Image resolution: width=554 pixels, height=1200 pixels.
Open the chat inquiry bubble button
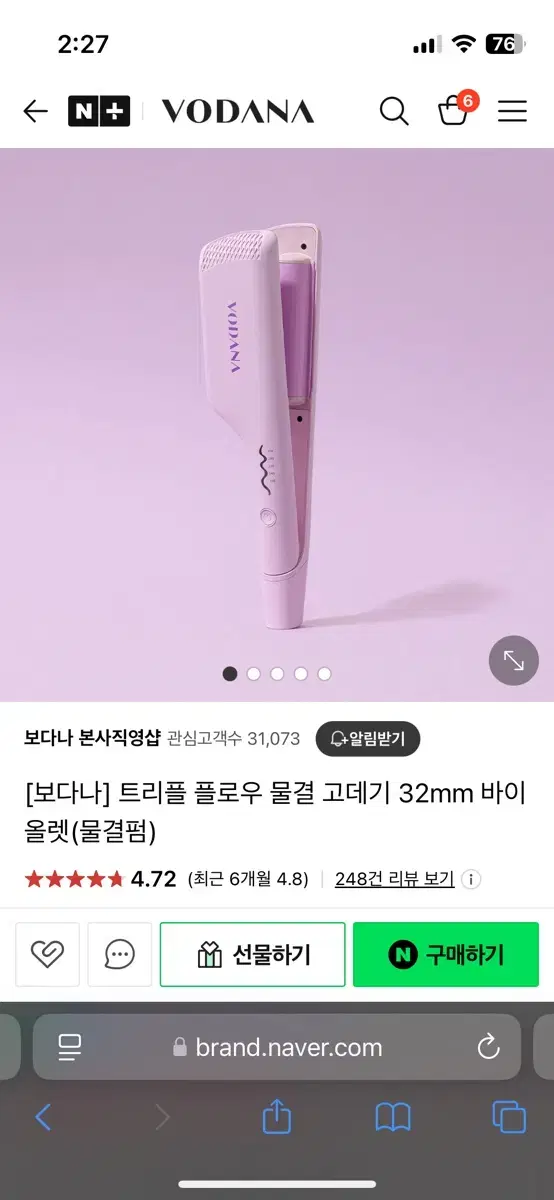click(120, 954)
